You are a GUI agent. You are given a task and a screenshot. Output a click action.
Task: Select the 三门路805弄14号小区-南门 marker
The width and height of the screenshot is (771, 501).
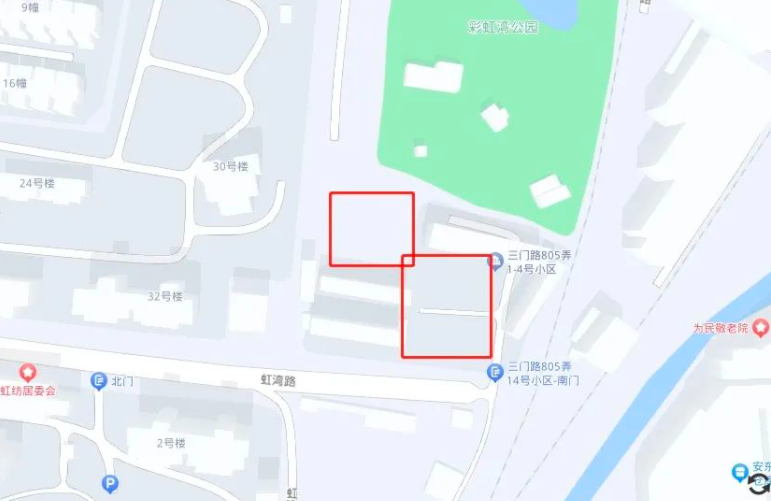495,373
